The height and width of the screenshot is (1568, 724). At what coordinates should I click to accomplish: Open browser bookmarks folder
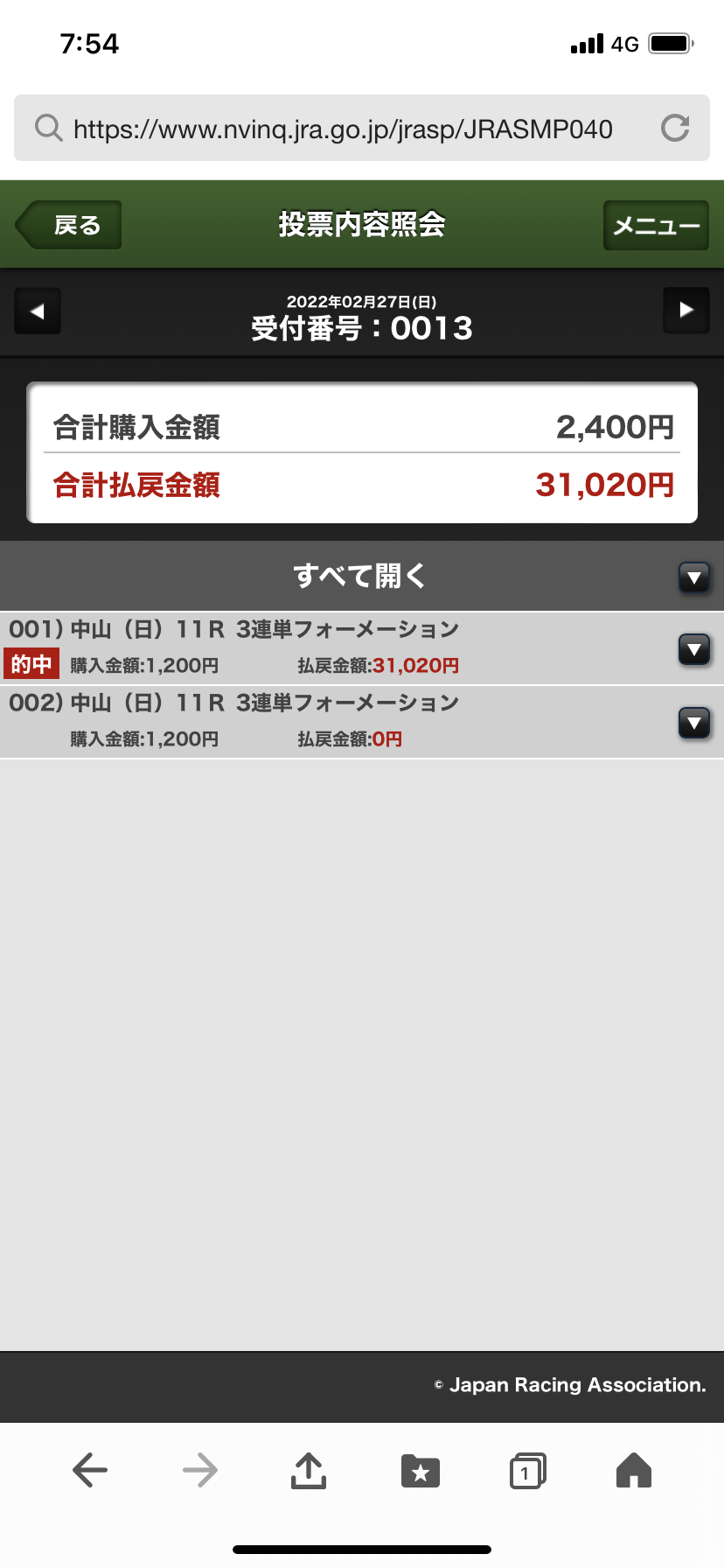point(420,1470)
